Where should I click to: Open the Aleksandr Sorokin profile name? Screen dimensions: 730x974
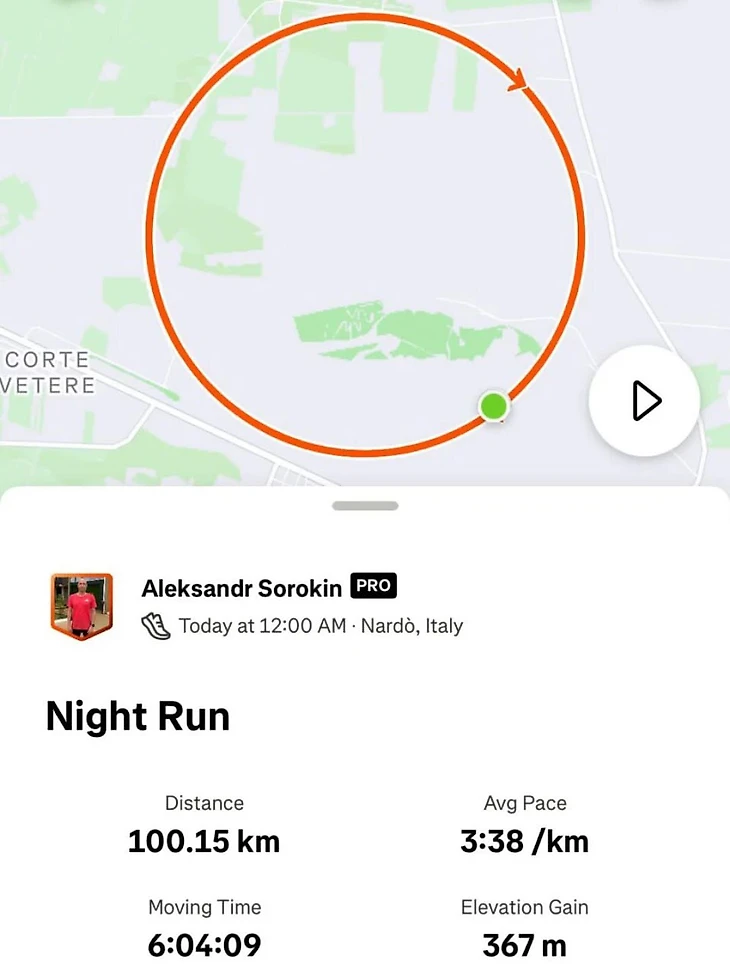point(241,588)
